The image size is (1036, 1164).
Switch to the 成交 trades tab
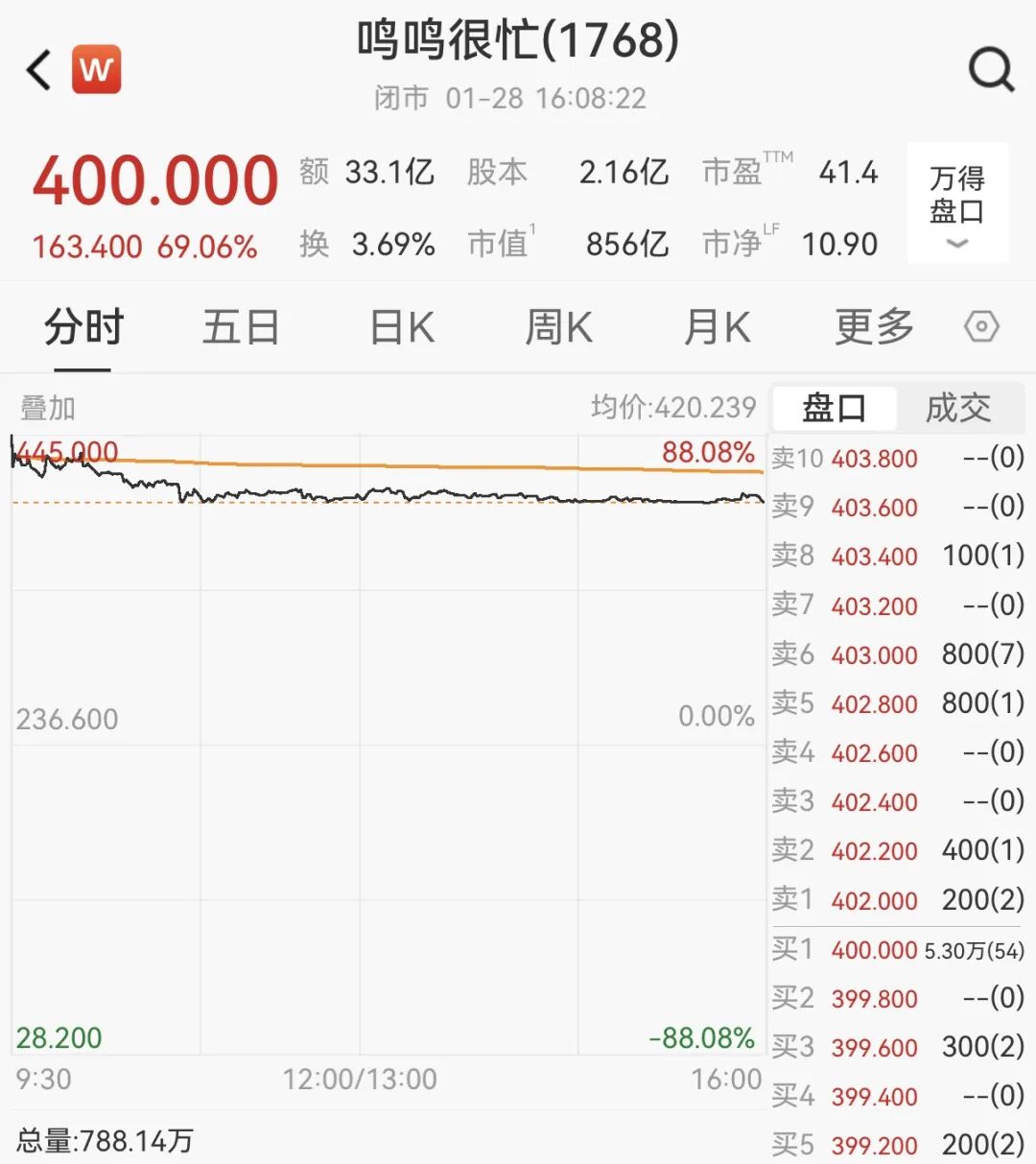coord(958,408)
